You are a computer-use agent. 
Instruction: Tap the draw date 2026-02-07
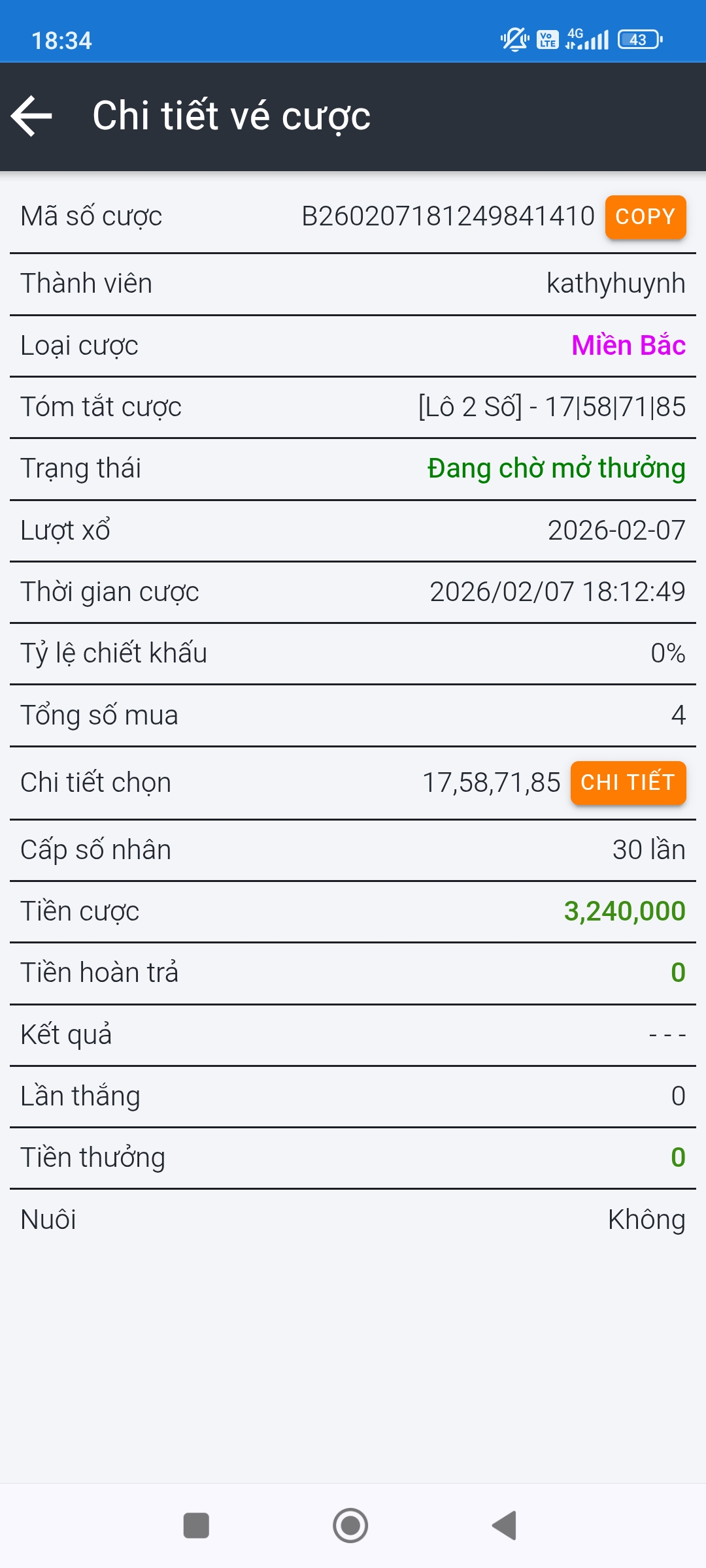[x=615, y=529]
